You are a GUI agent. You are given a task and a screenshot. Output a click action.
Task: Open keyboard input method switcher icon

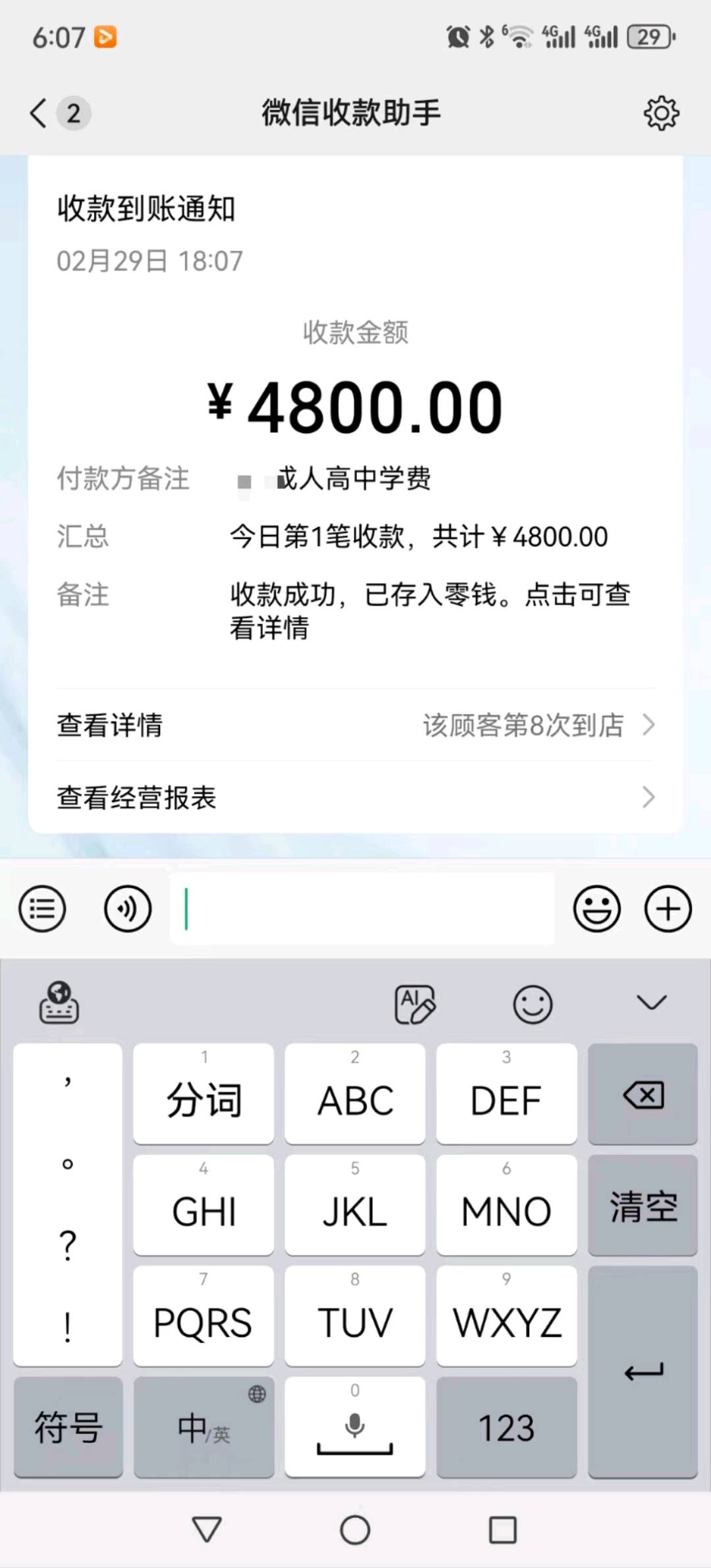pyautogui.click(x=59, y=1003)
